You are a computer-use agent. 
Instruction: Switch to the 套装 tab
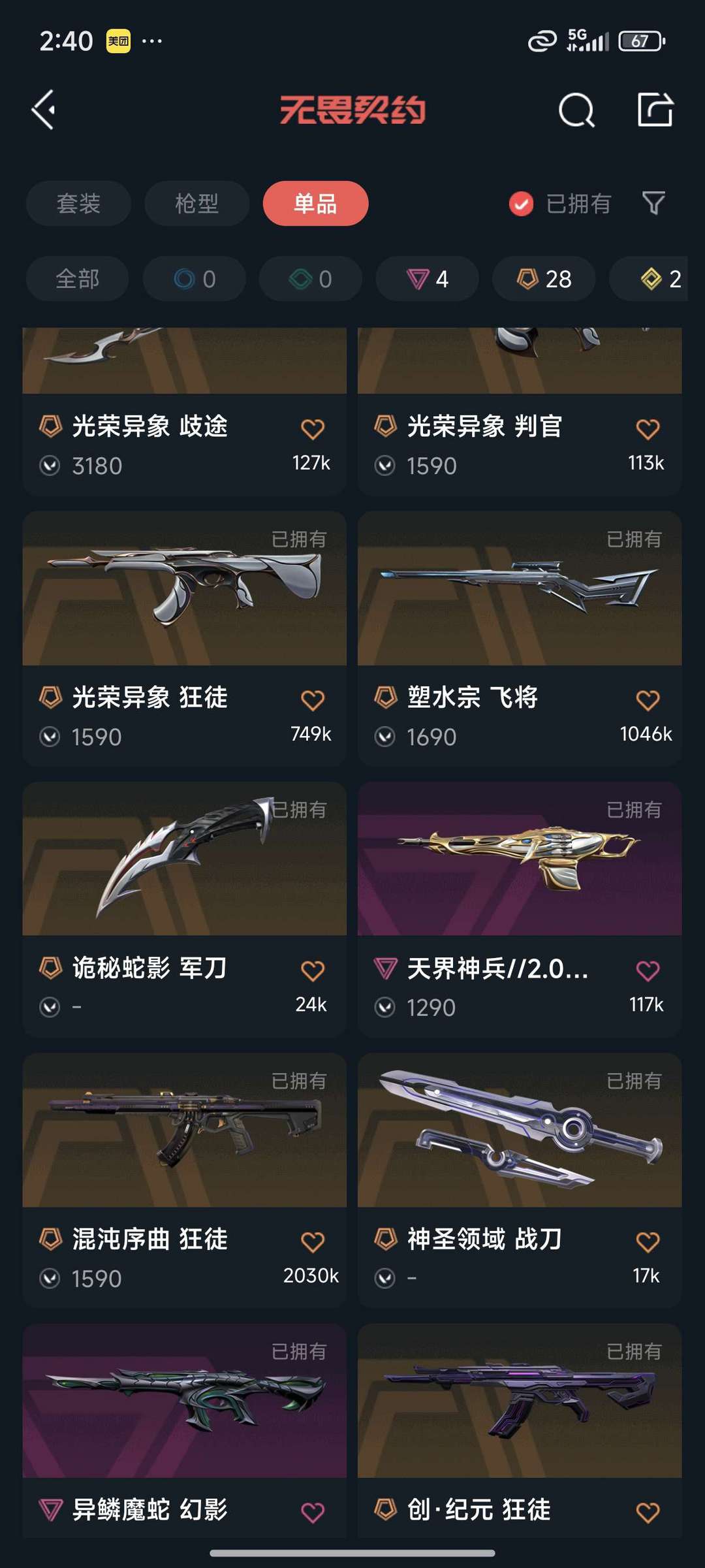click(x=78, y=203)
